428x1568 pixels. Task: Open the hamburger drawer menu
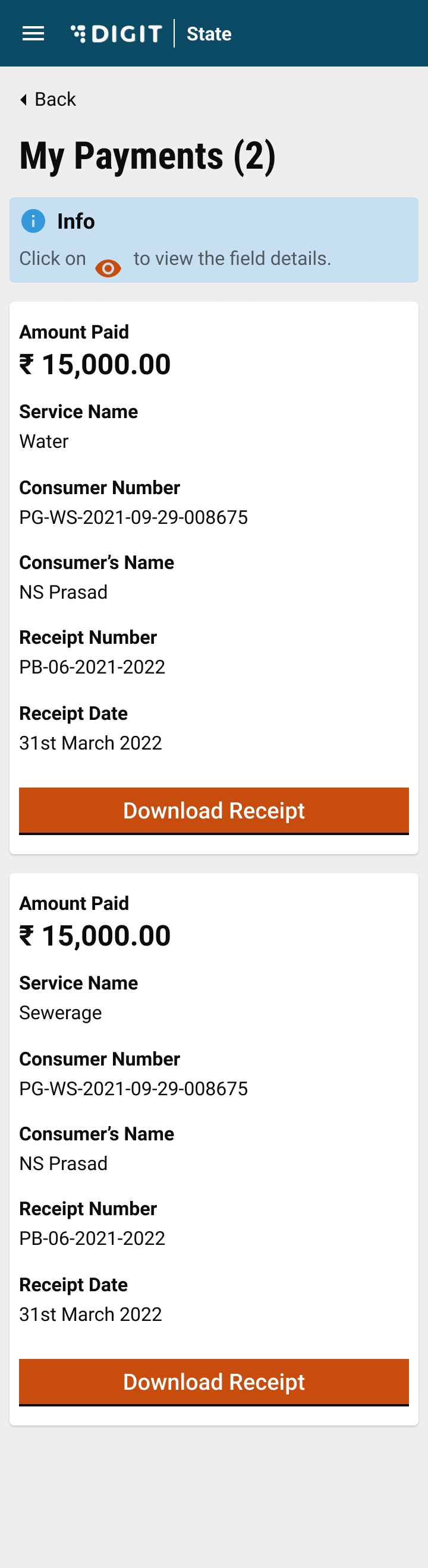(33, 33)
